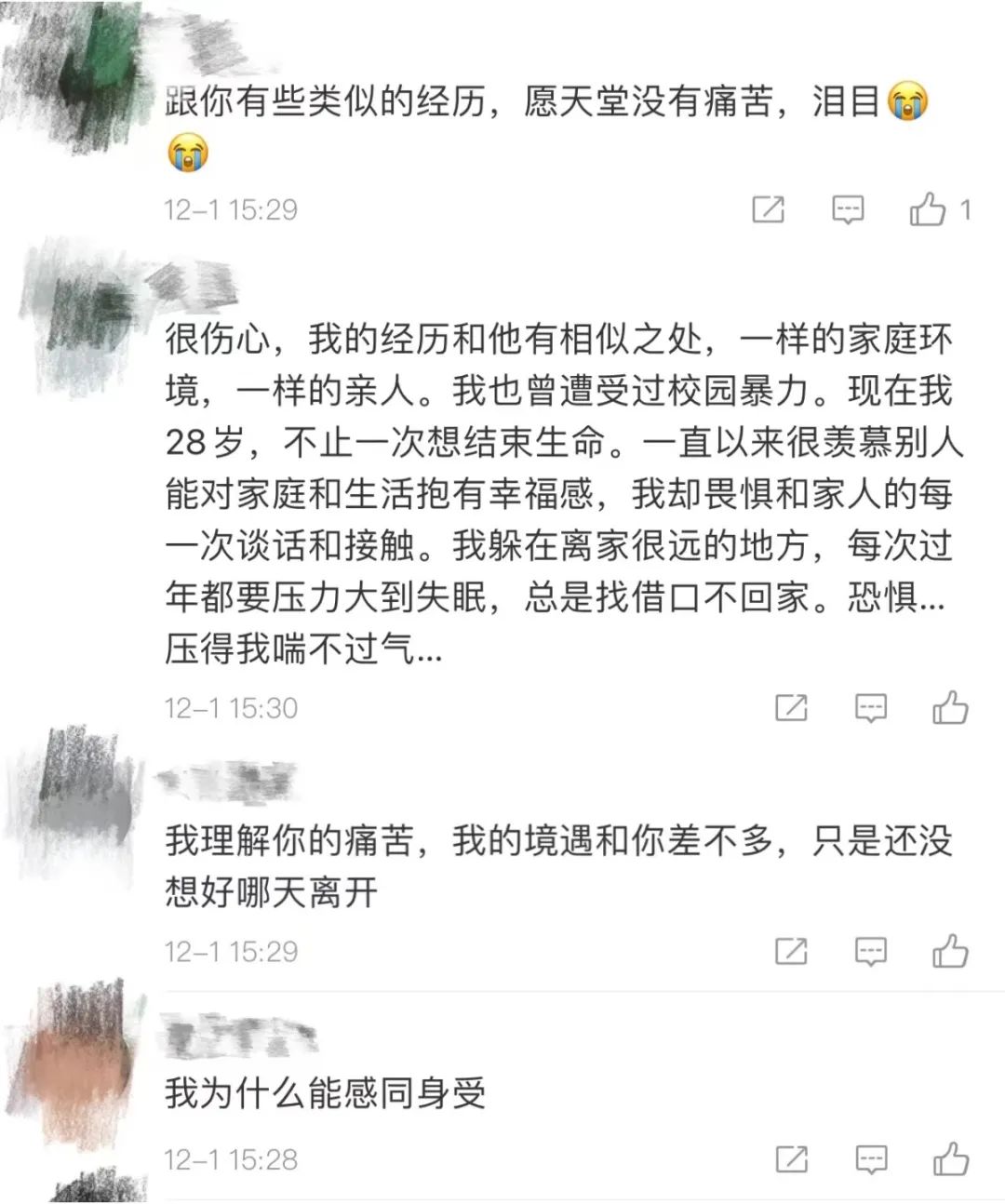Reply to the comment starting with 我理解你的痛苦

[870, 951]
